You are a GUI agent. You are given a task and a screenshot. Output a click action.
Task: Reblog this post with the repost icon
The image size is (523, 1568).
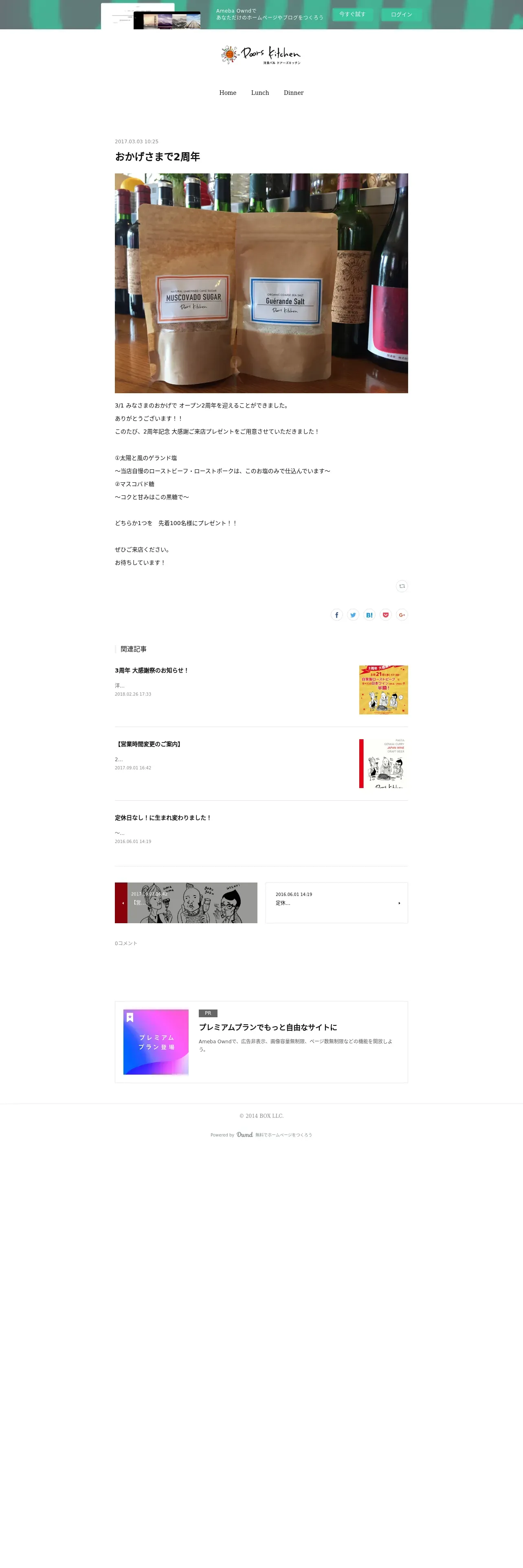tap(402, 586)
